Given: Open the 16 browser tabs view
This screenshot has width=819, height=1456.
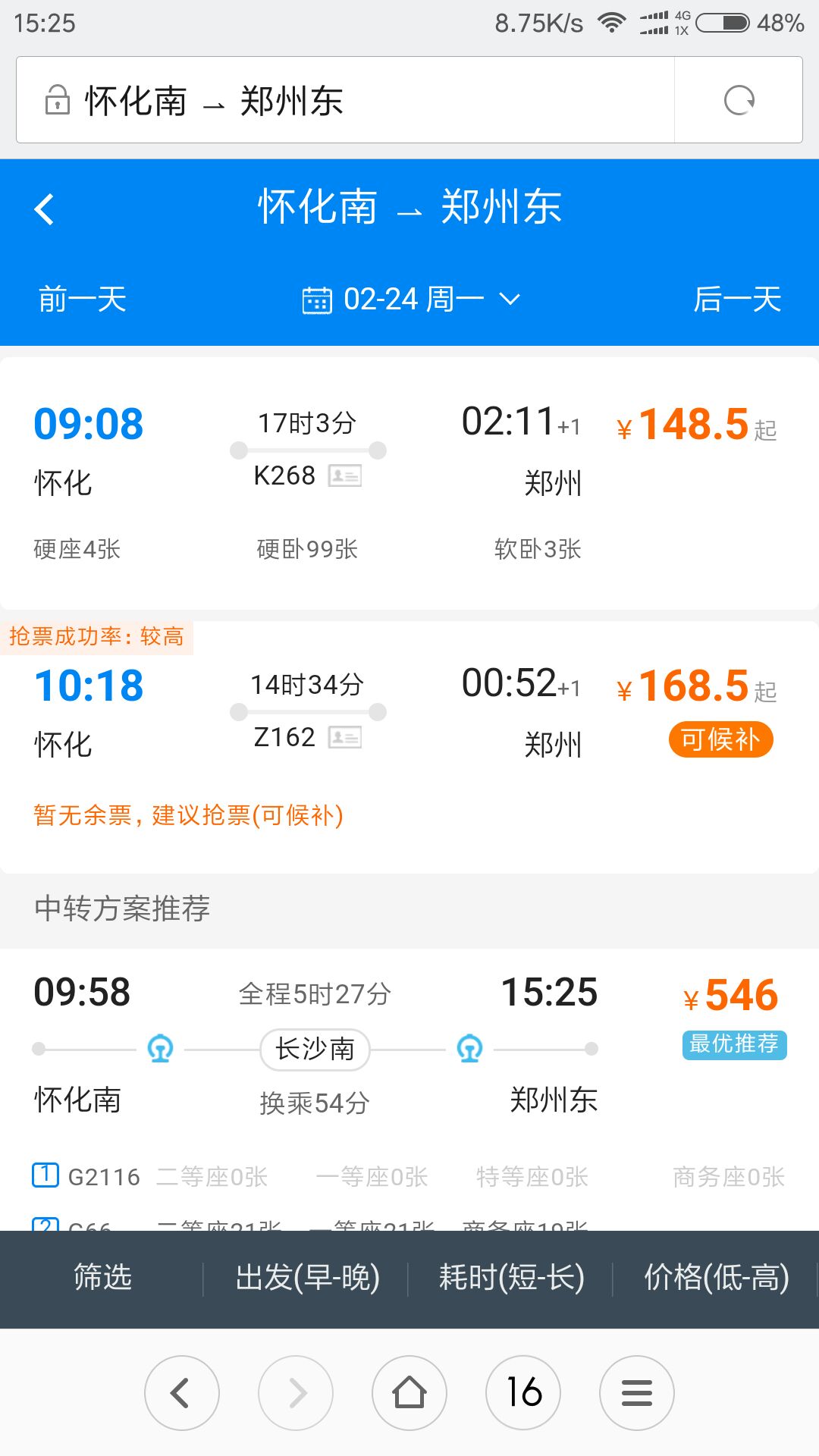Looking at the screenshot, I should [523, 1393].
